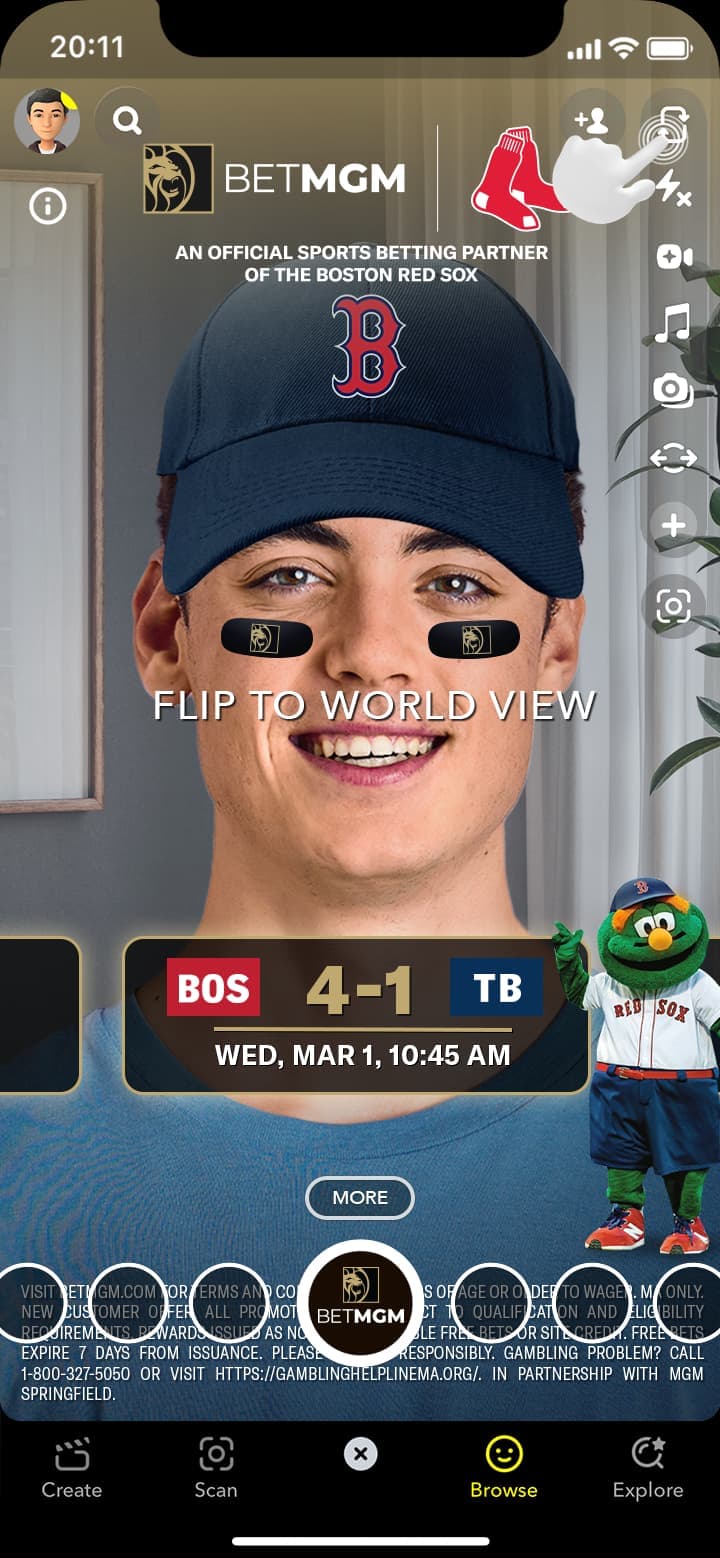View lens info
Screen dimensions: 720x1558
(x=47, y=206)
